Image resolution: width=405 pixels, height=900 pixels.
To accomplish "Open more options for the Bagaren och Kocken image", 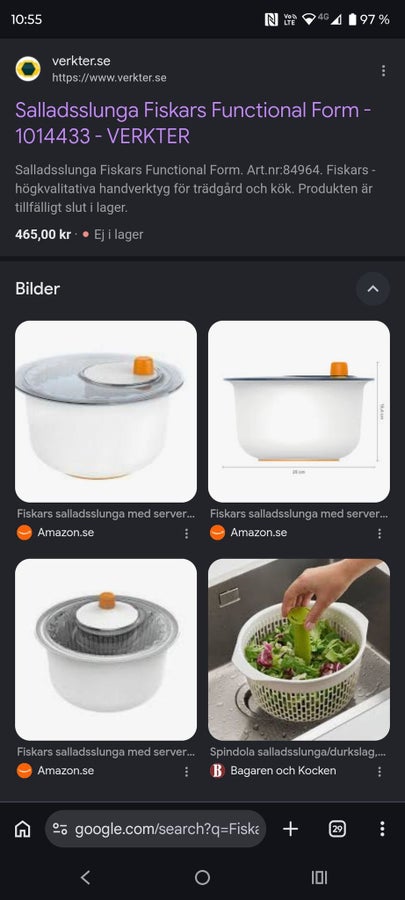I will (379, 771).
